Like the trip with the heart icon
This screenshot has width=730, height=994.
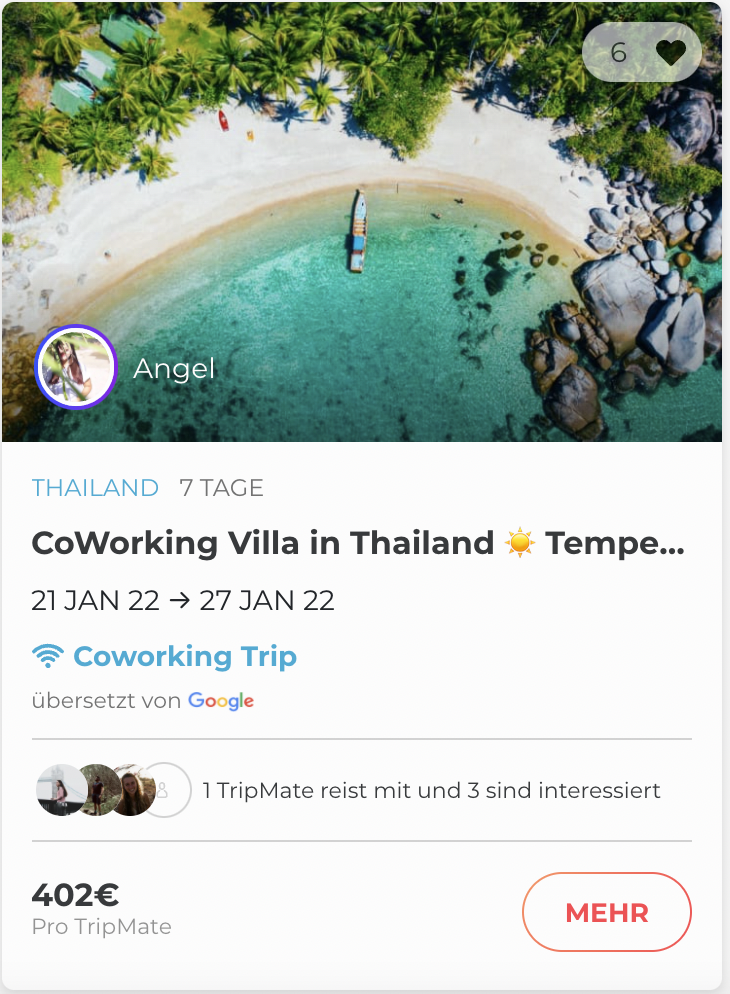click(x=670, y=52)
